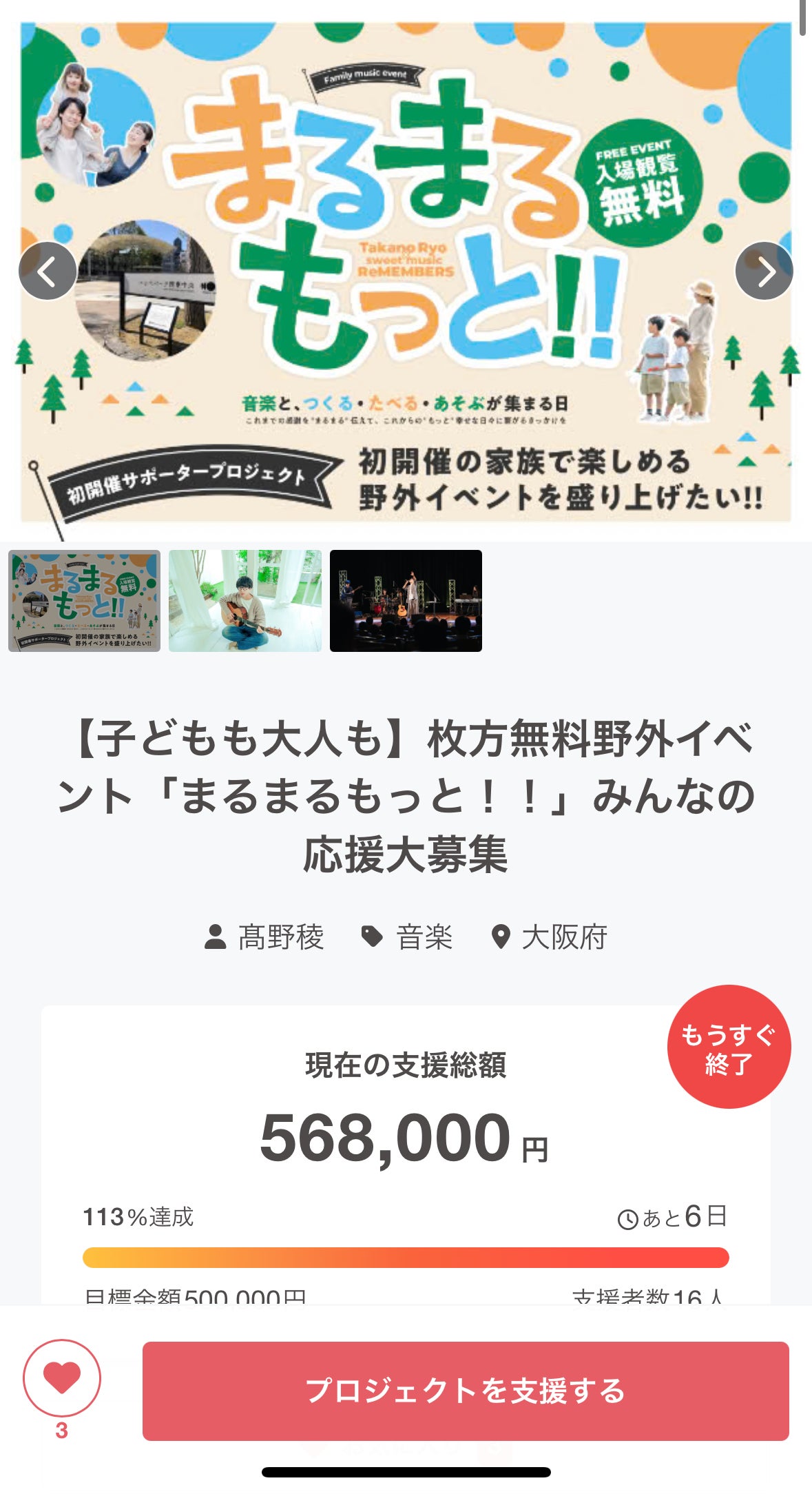Image resolution: width=812 pixels, height=1494 pixels.
Task: Tap プロジェクトを支援する to back the project
Action: (x=466, y=1391)
